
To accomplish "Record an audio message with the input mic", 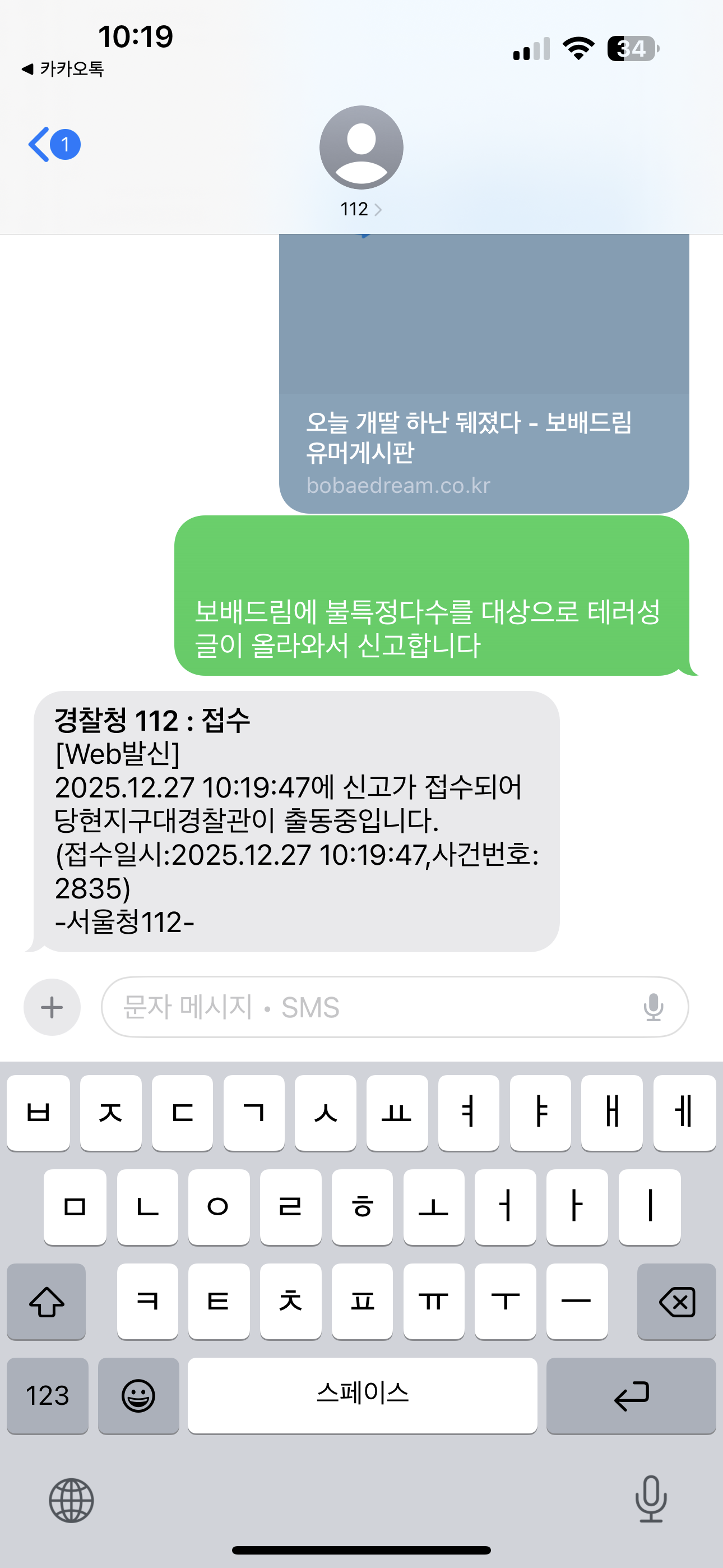I will click(653, 1007).
